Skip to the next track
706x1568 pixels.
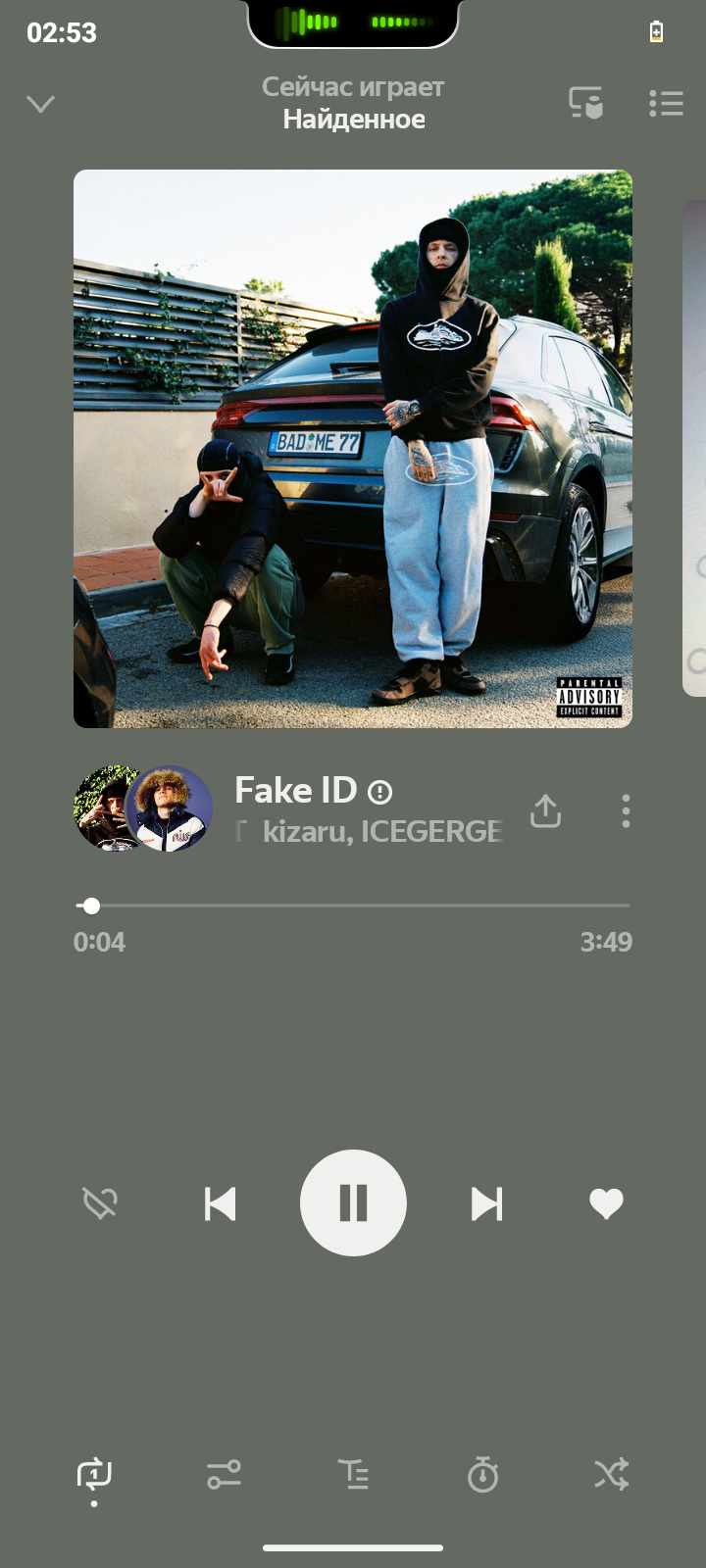(x=486, y=1203)
